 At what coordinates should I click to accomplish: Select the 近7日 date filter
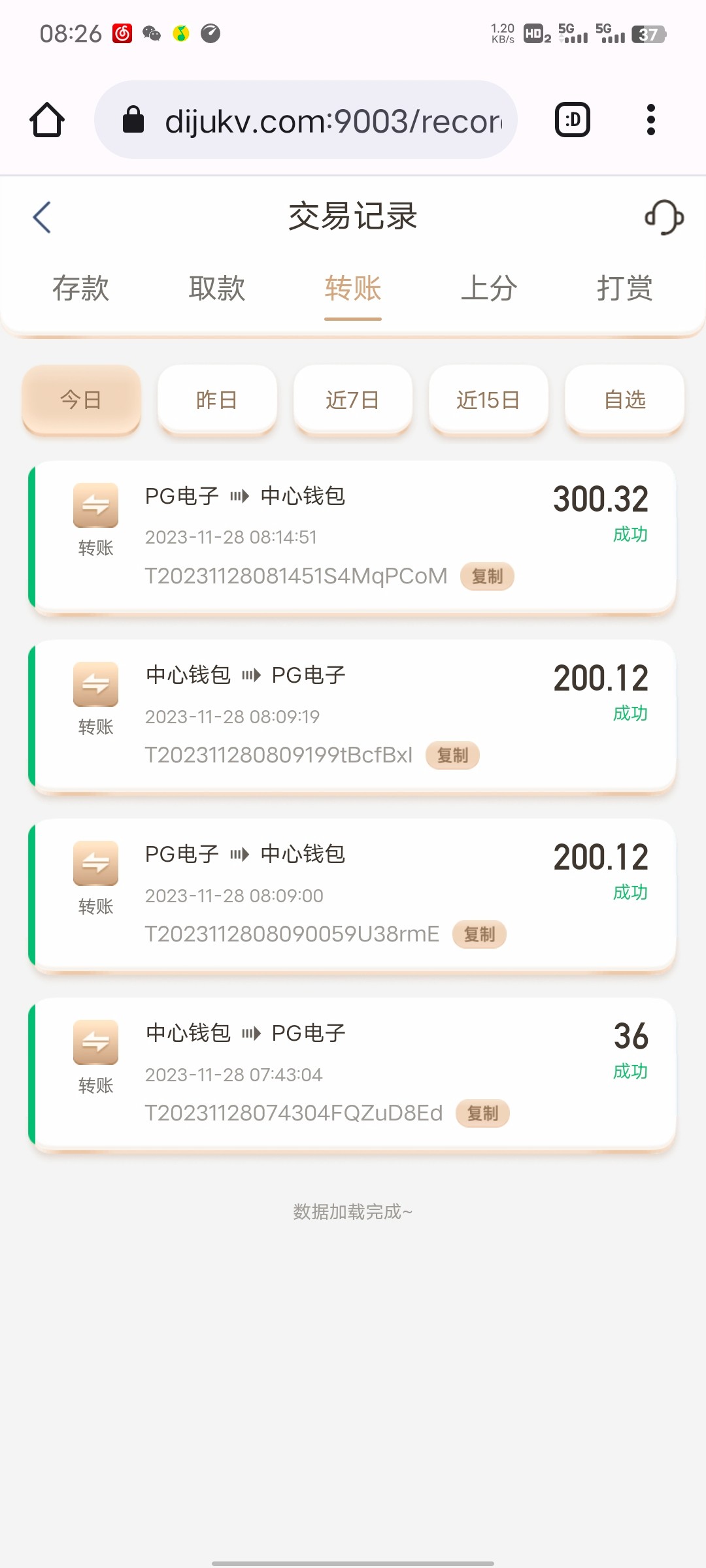click(352, 399)
